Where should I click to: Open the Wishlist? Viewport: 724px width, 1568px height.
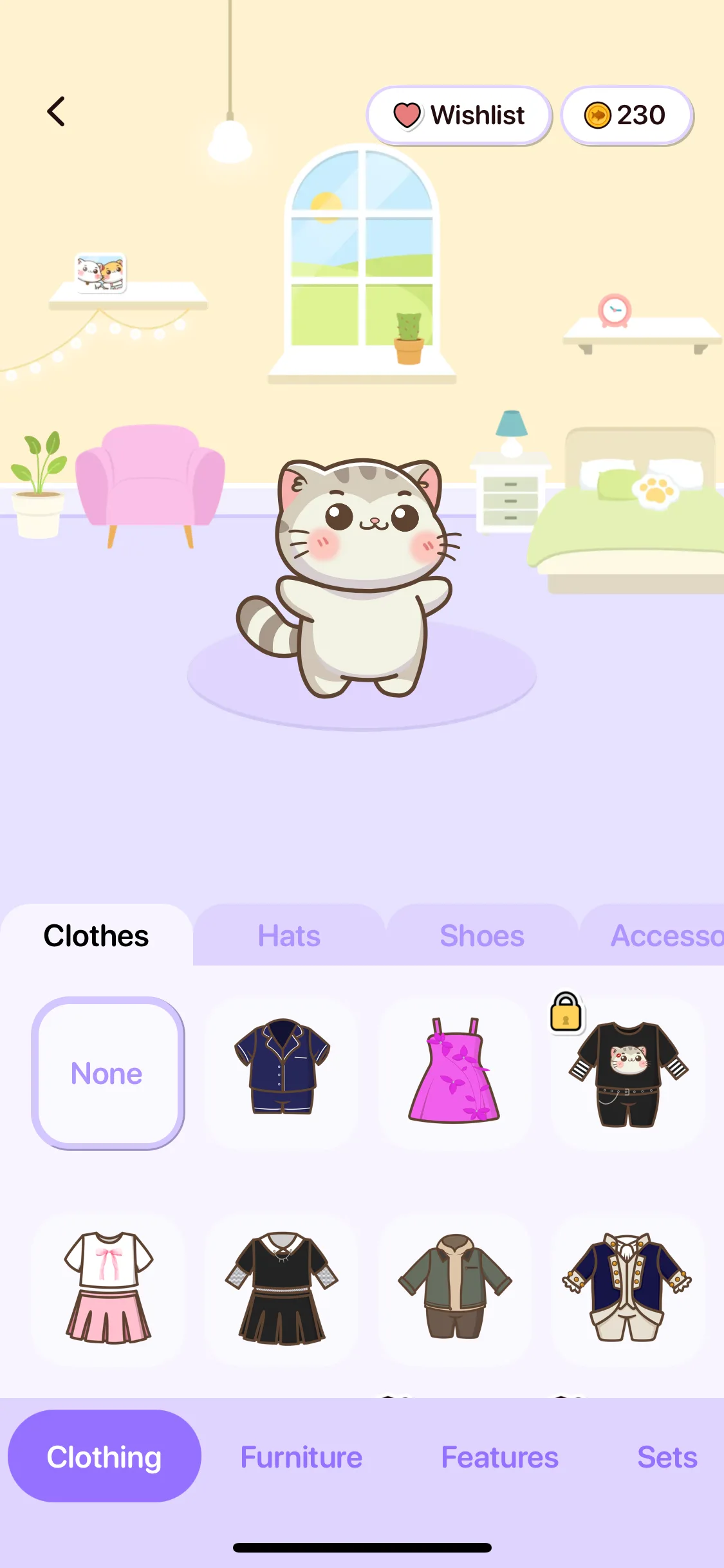pyautogui.click(x=459, y=115)
